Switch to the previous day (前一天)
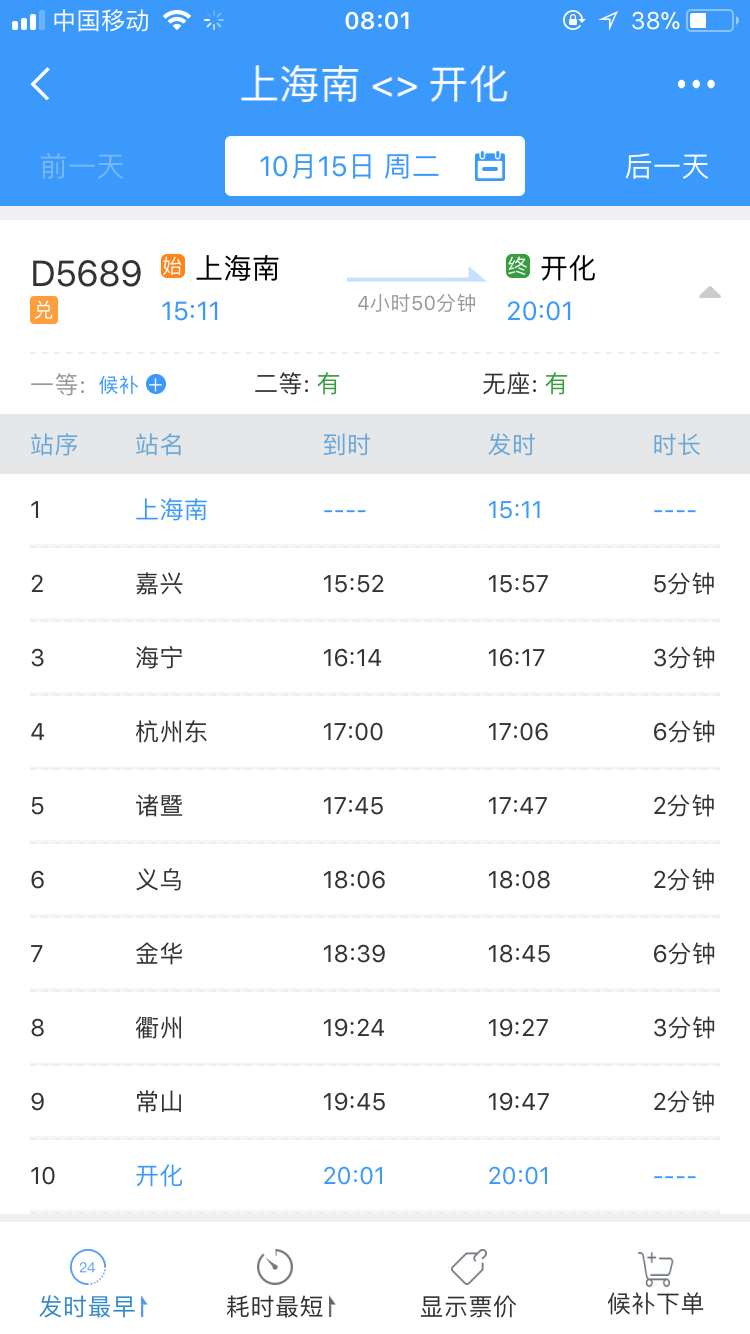The width and height of the screenshot is (750, 1334). pyautogui.click(x=82, y=166)
